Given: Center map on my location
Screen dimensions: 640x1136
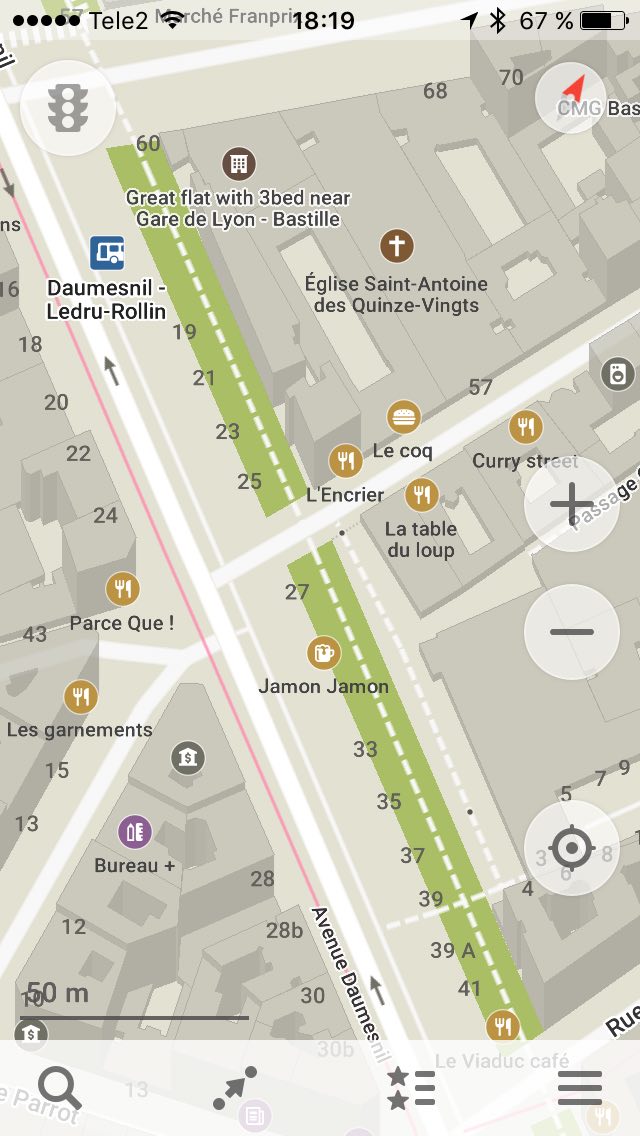Looking at the screenshot, I should pos(571,849).
